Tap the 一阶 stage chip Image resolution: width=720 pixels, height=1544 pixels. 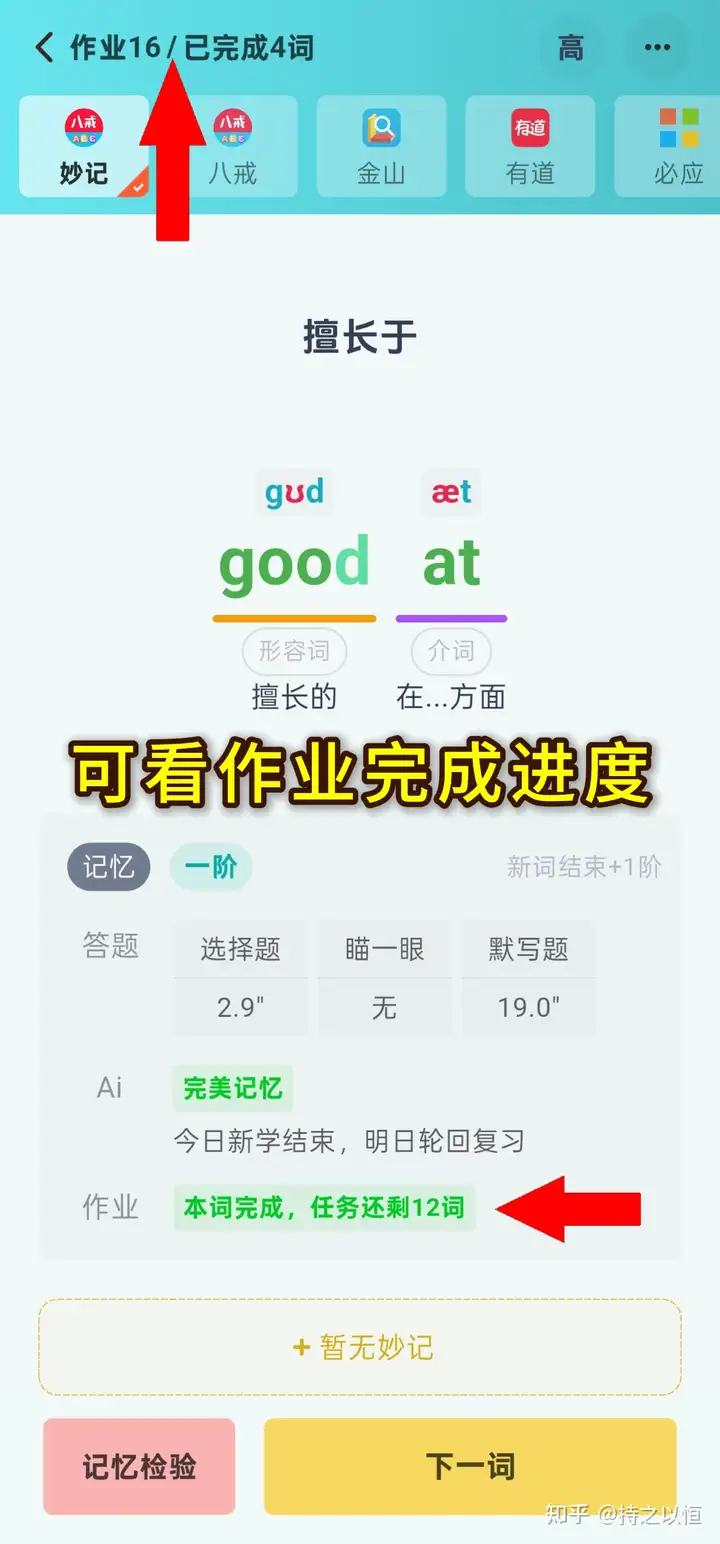coord(211,866)
